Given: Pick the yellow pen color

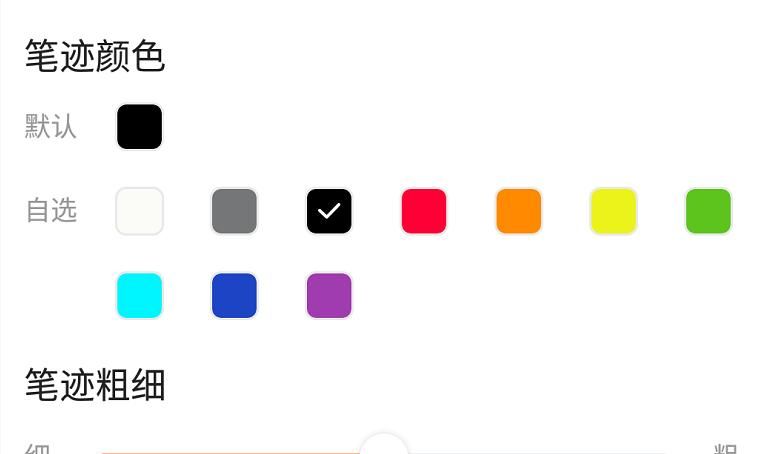Looking at the screenshot, I should tap(613, 211).
